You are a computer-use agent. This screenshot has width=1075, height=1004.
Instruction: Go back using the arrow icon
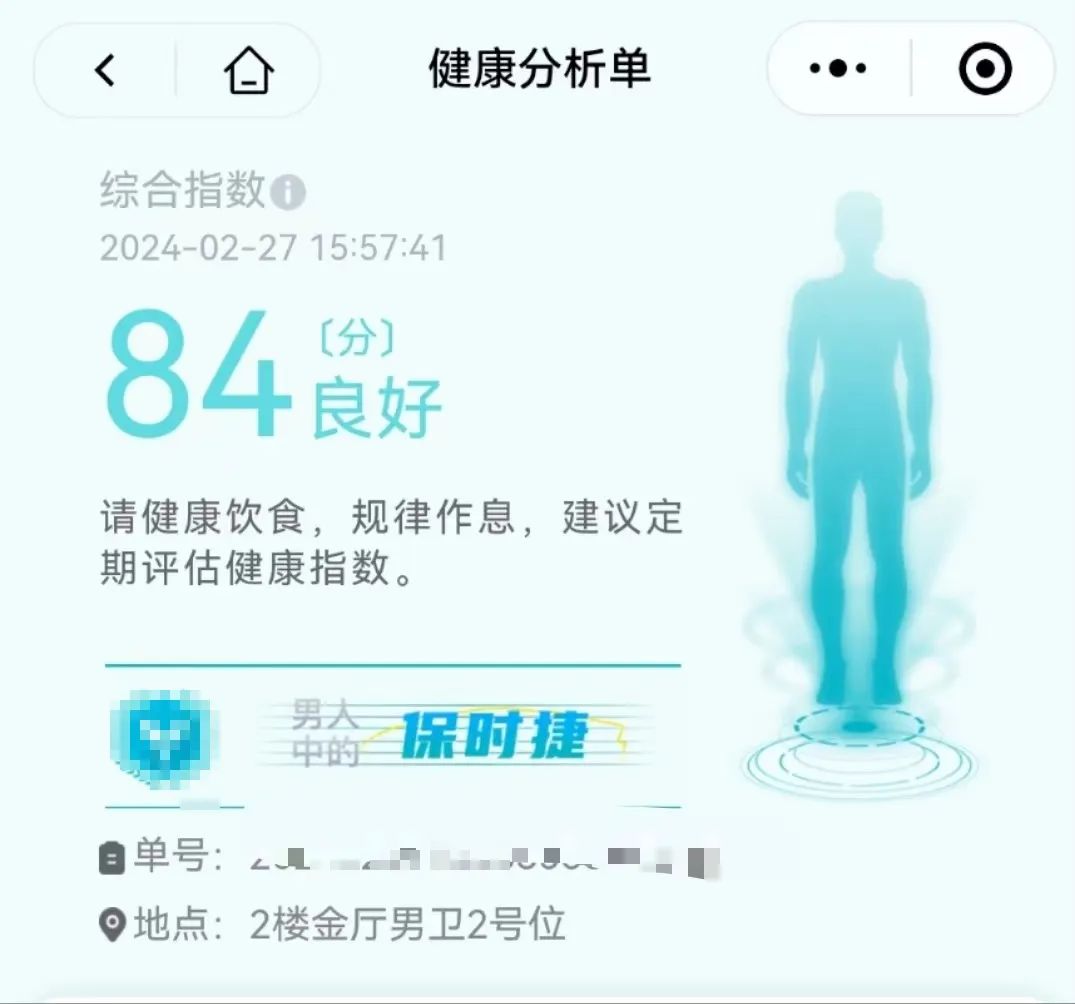click(x=105, y=70)
